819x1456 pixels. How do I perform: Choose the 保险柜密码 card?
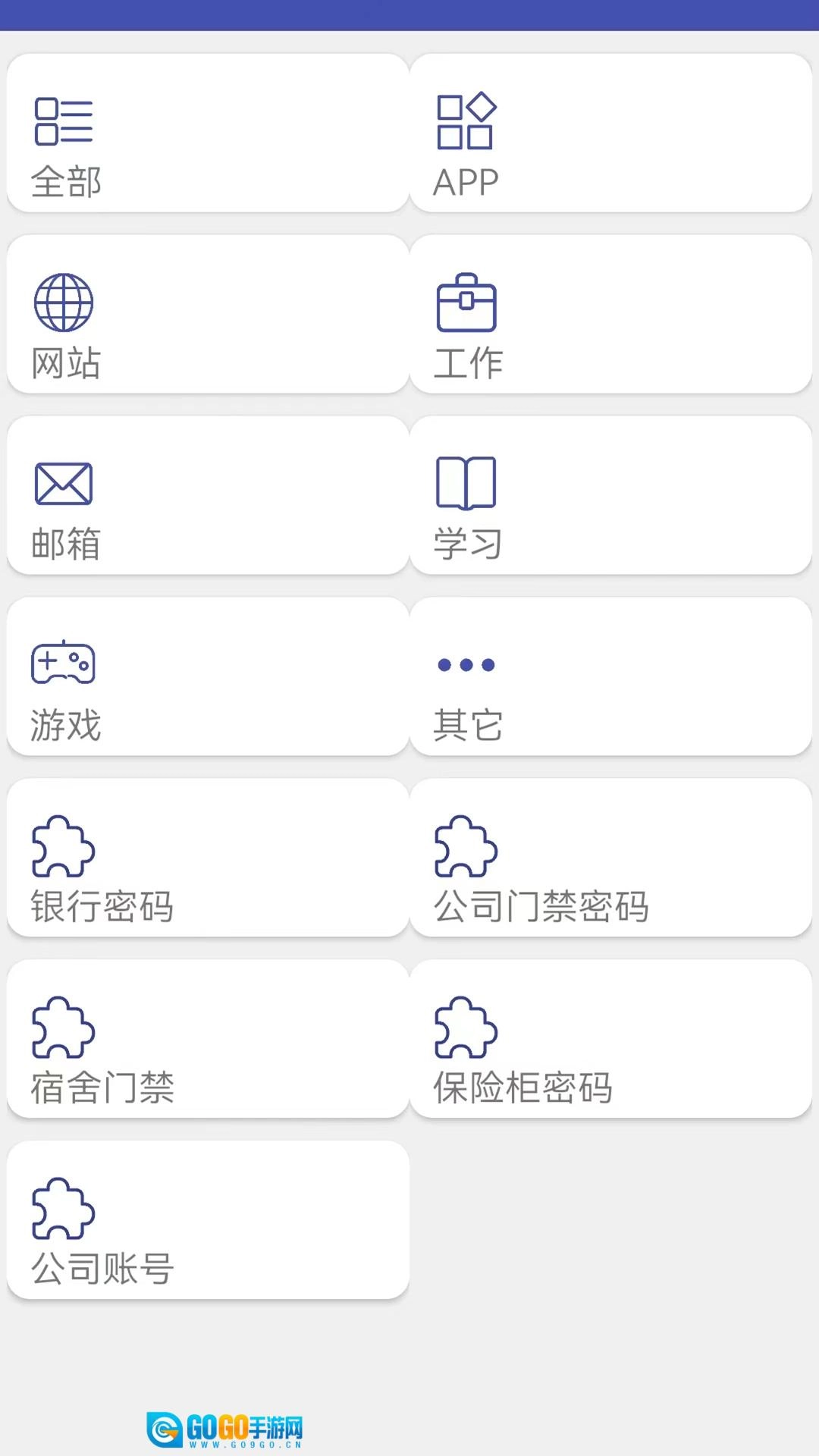tap(610, 1040)
